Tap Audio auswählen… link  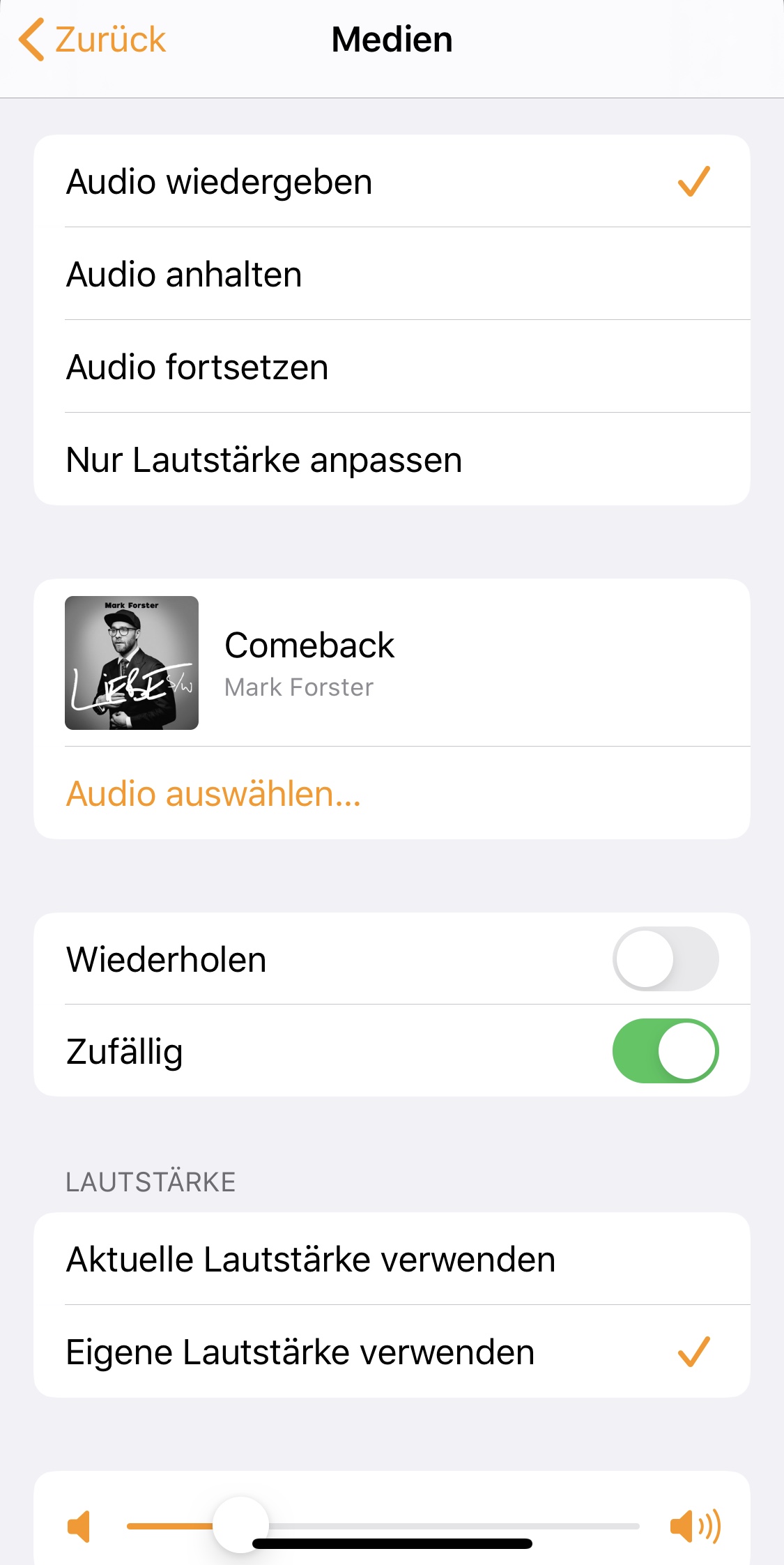[214, 793]
